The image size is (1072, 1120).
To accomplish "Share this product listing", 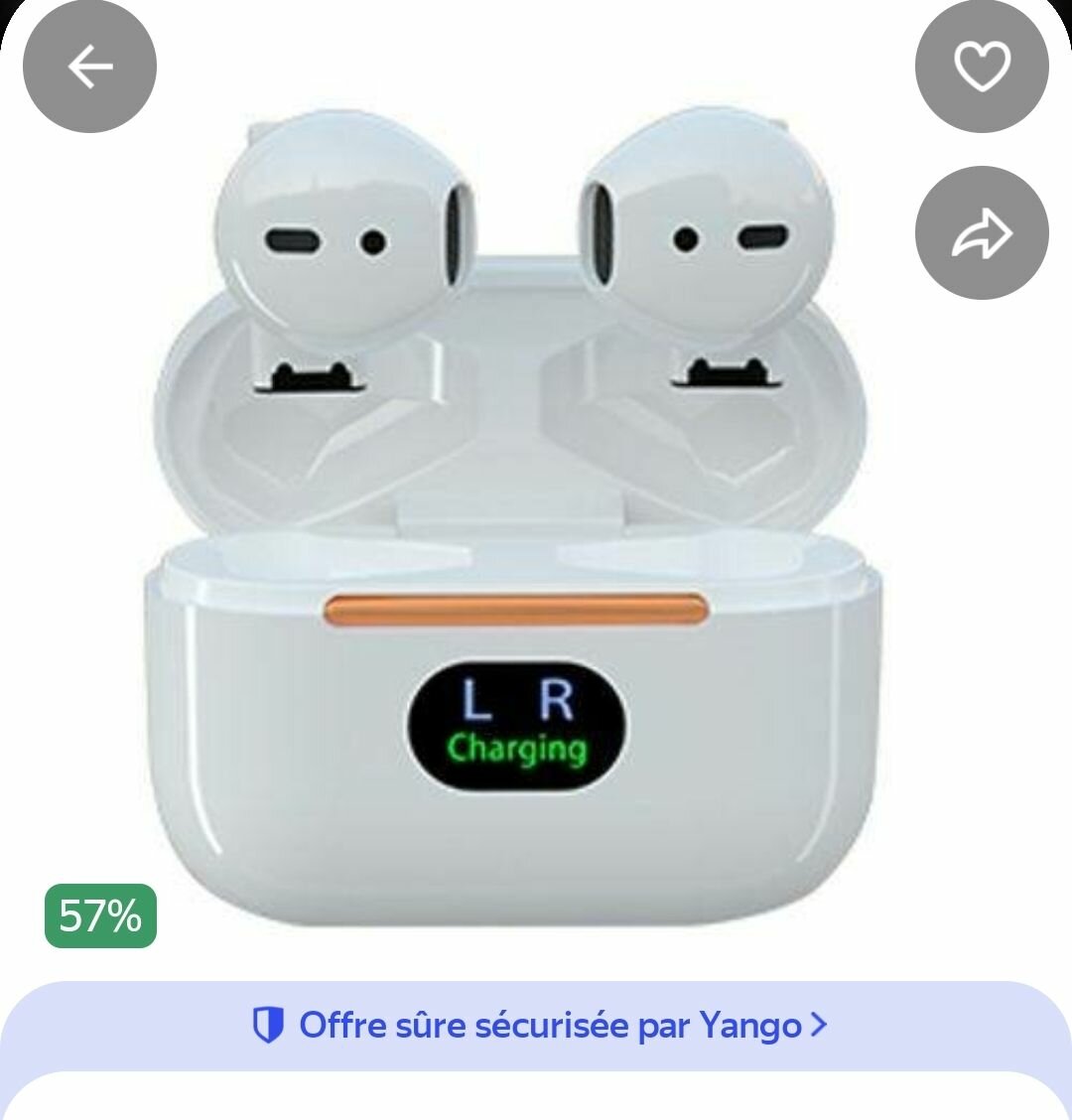I will pos(982,233).
